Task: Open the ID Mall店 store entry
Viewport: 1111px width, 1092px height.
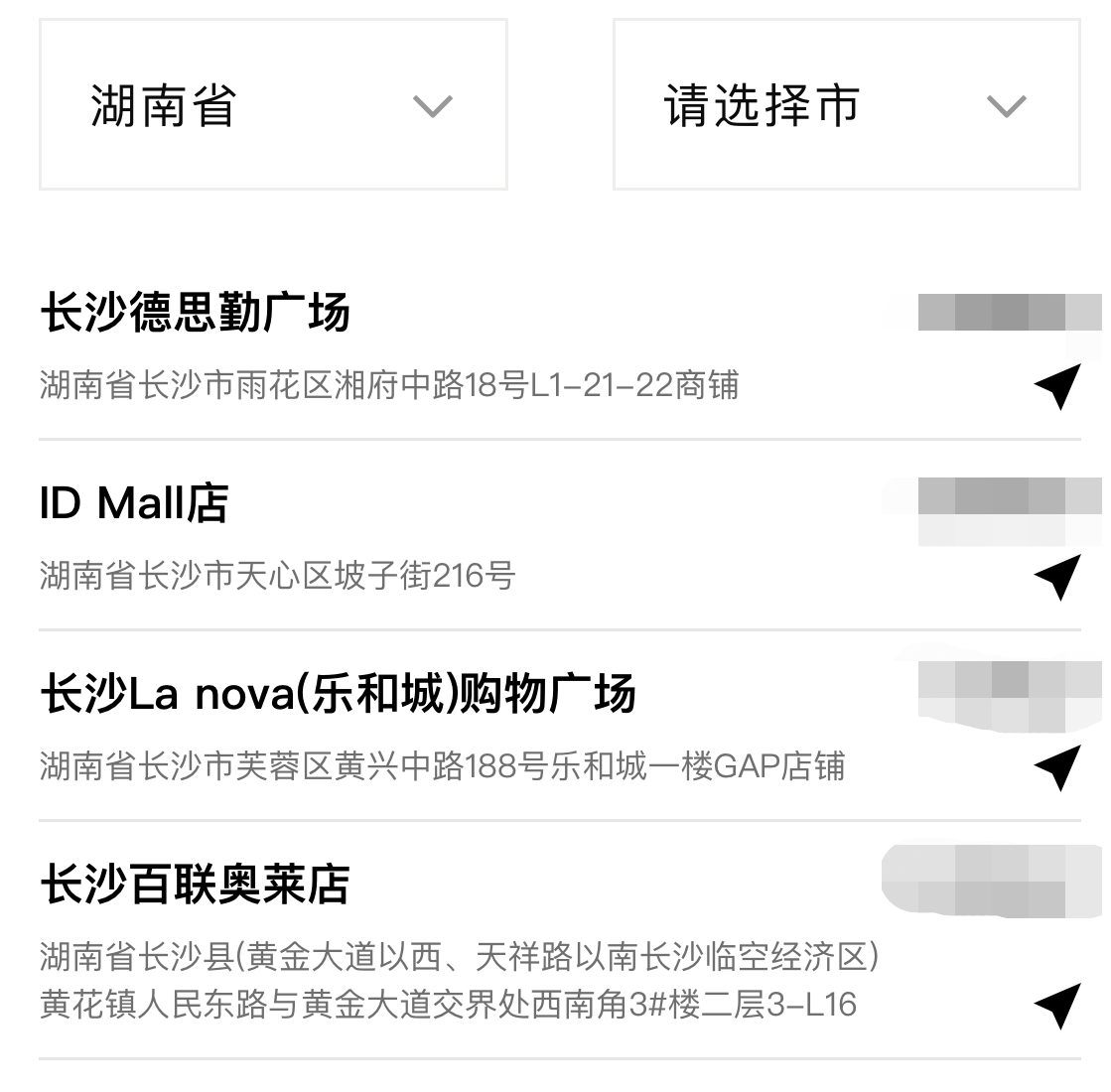Action: click(x=134, y=503)
